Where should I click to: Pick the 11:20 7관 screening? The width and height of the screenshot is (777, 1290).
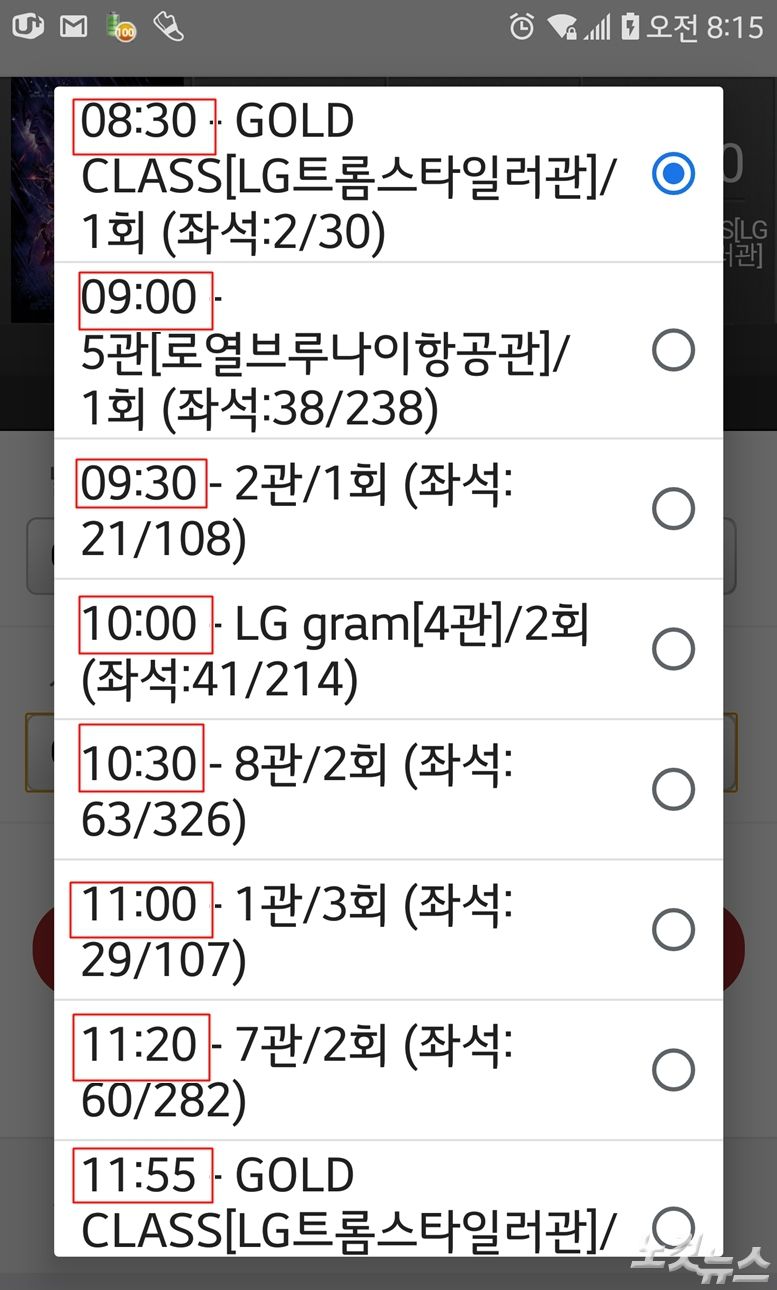[x=672, y=1069]
